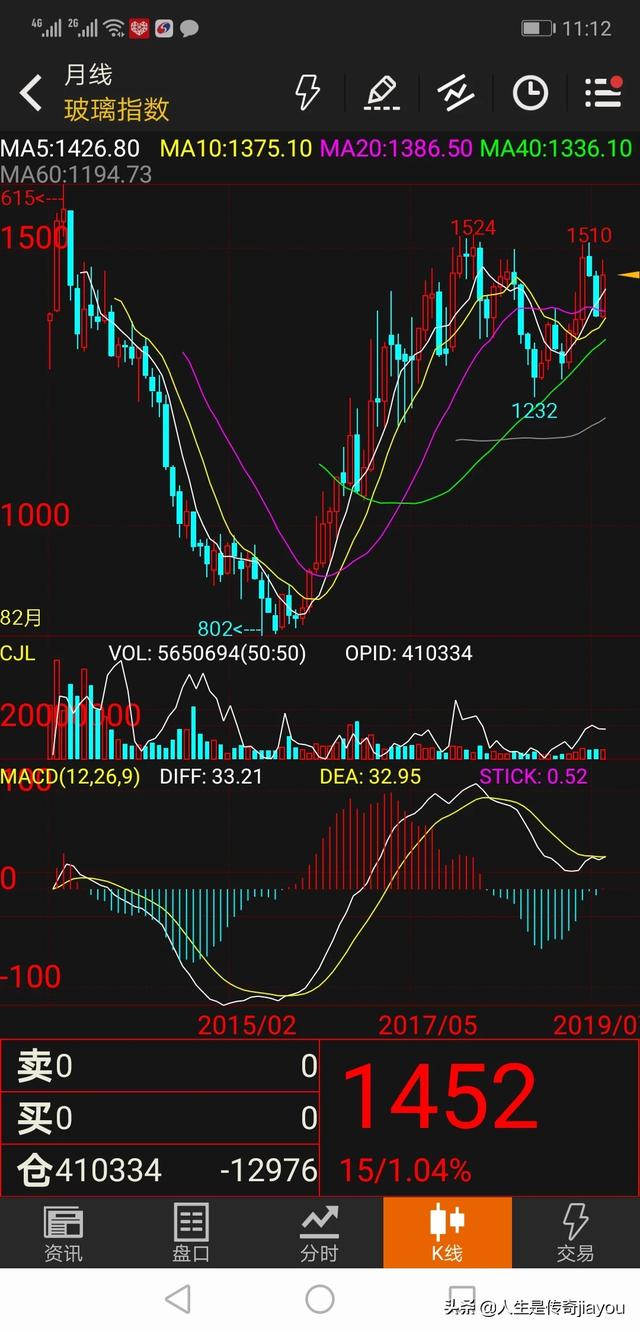Tap the lightning quick-trade icon in toolbar
Image resolution: width=640 pixels, height=1330 pixels.
(307, 92)
